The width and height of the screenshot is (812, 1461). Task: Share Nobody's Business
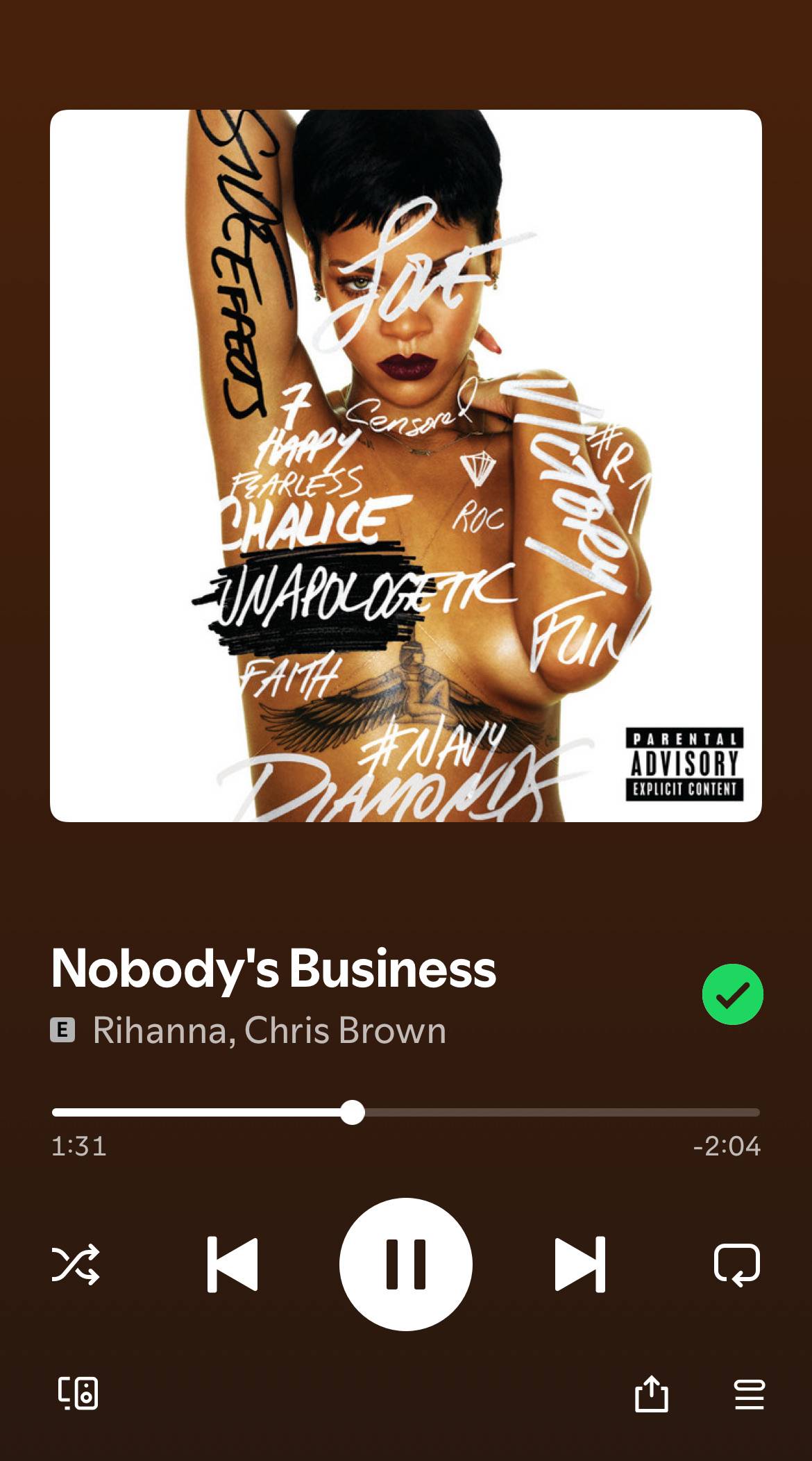coord(651,1393)
